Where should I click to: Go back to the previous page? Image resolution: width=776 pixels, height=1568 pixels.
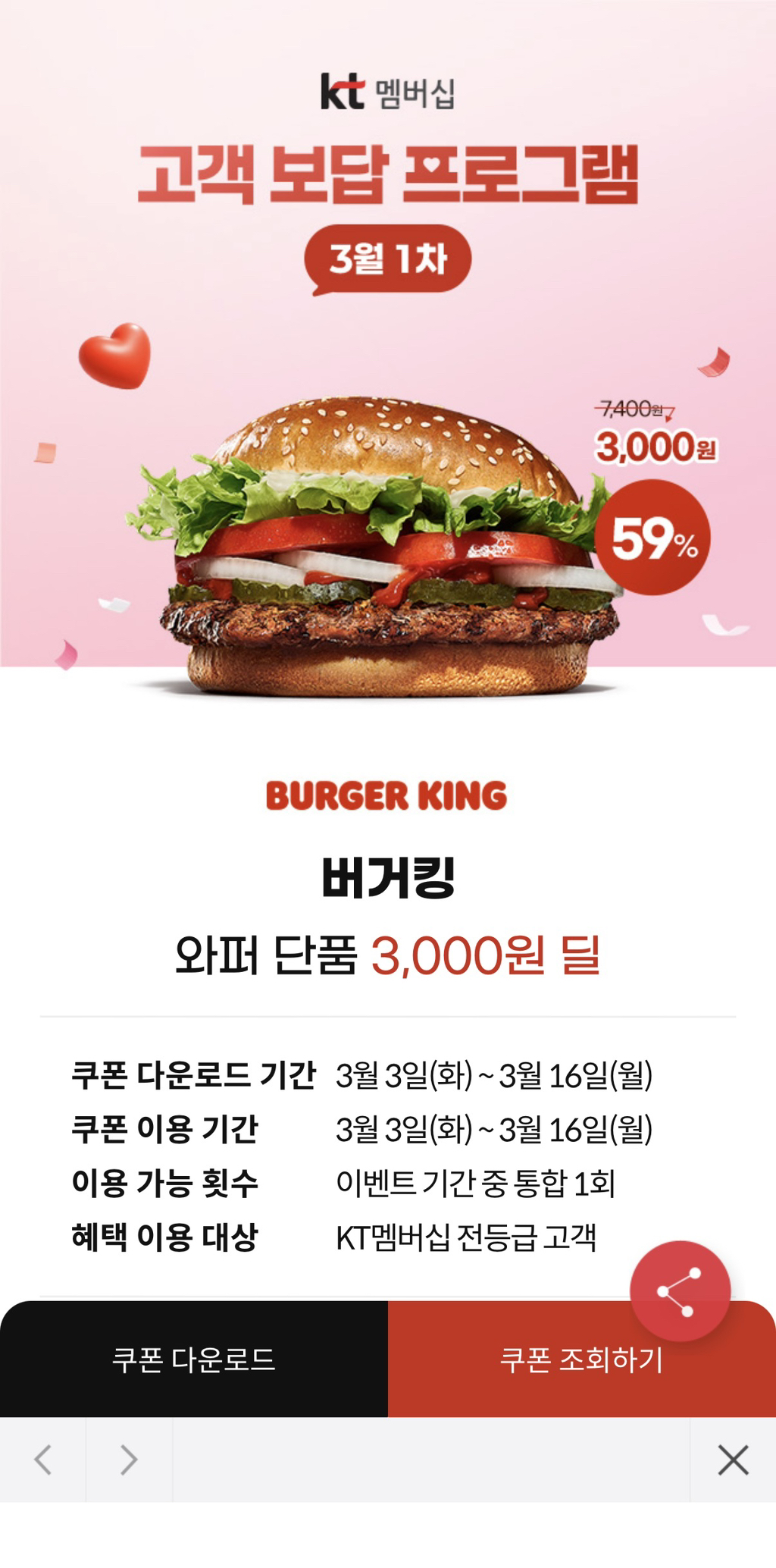pyautogui.click(x=43, y=1460)
